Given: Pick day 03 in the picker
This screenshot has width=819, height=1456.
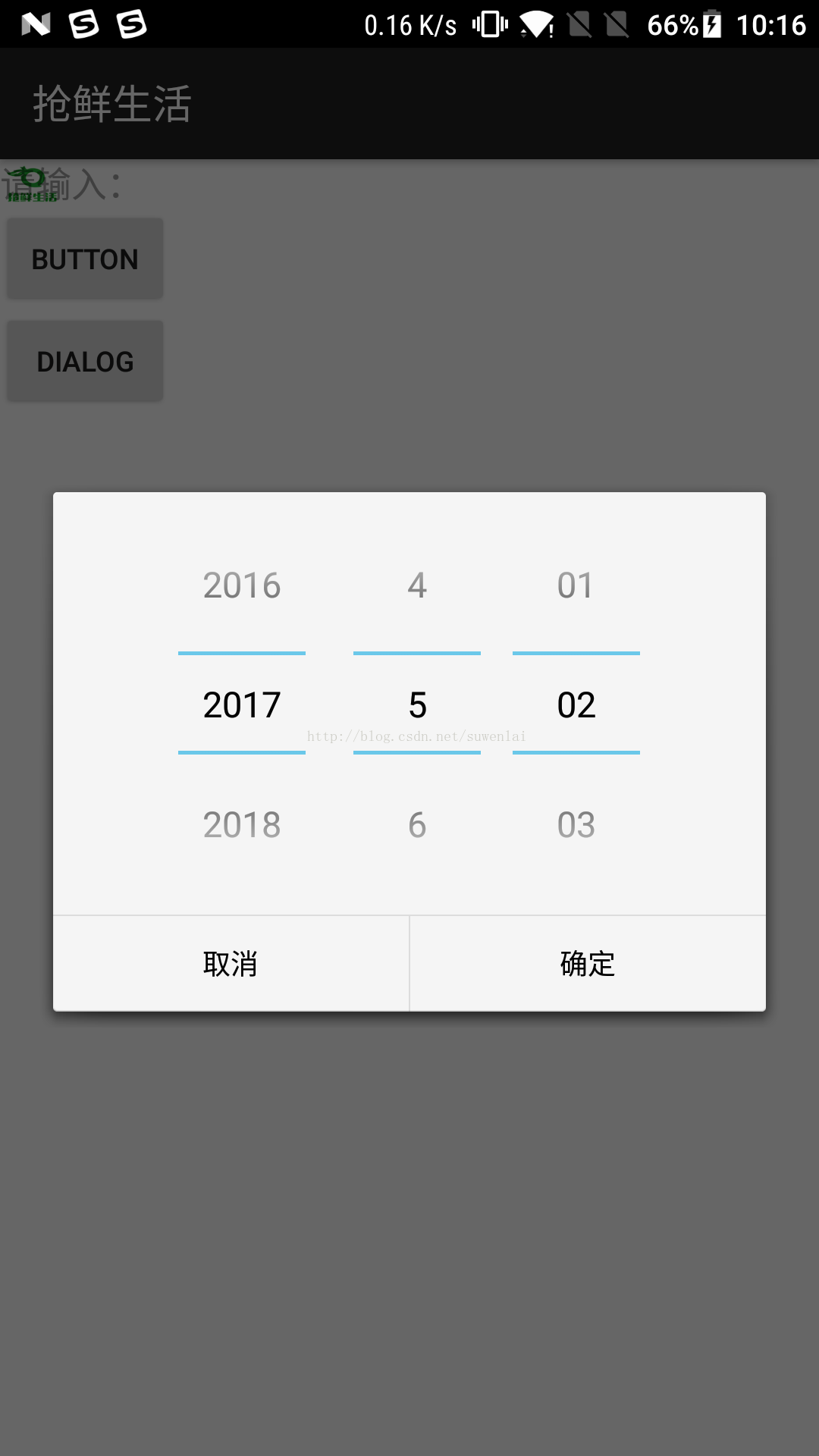Looking at the screenshot, I should pyautogui.click(x=576, y=825).
